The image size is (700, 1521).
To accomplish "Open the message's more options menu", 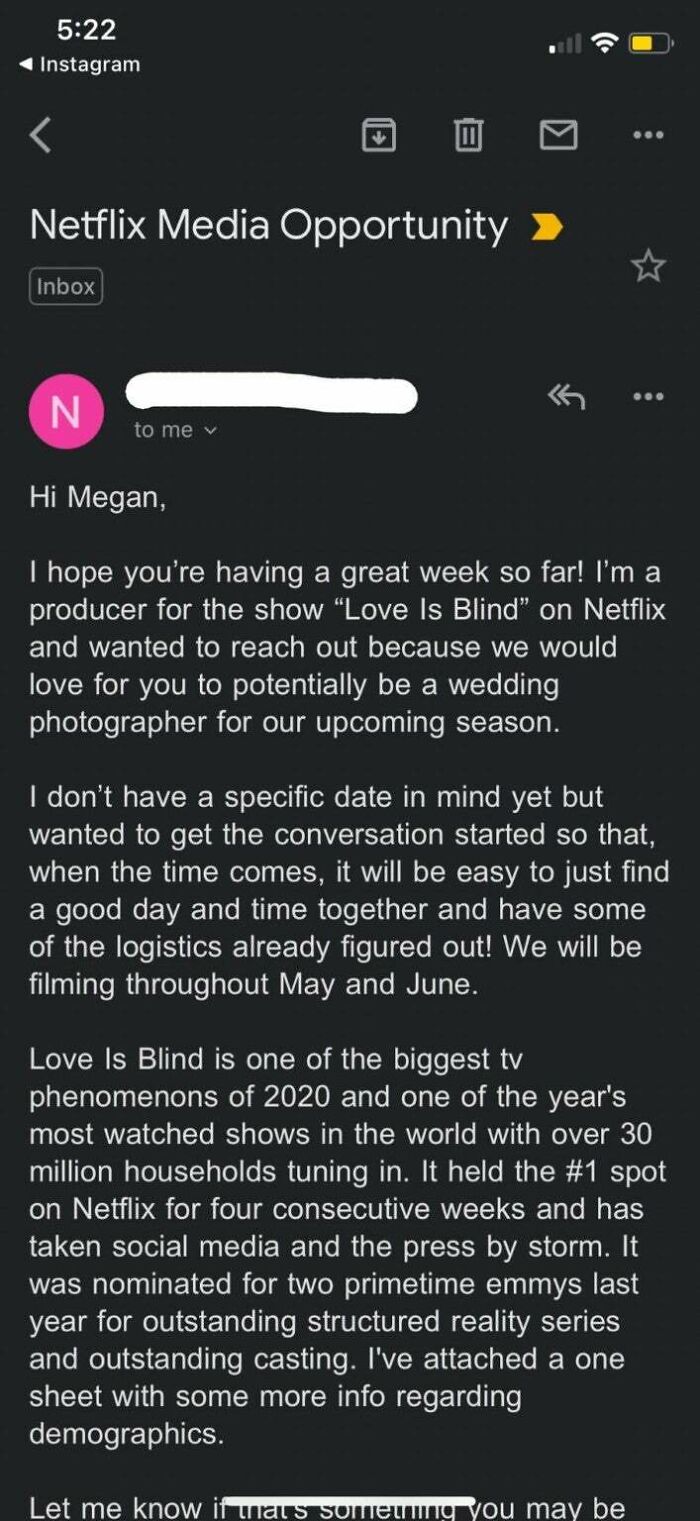I will [648, 397].
